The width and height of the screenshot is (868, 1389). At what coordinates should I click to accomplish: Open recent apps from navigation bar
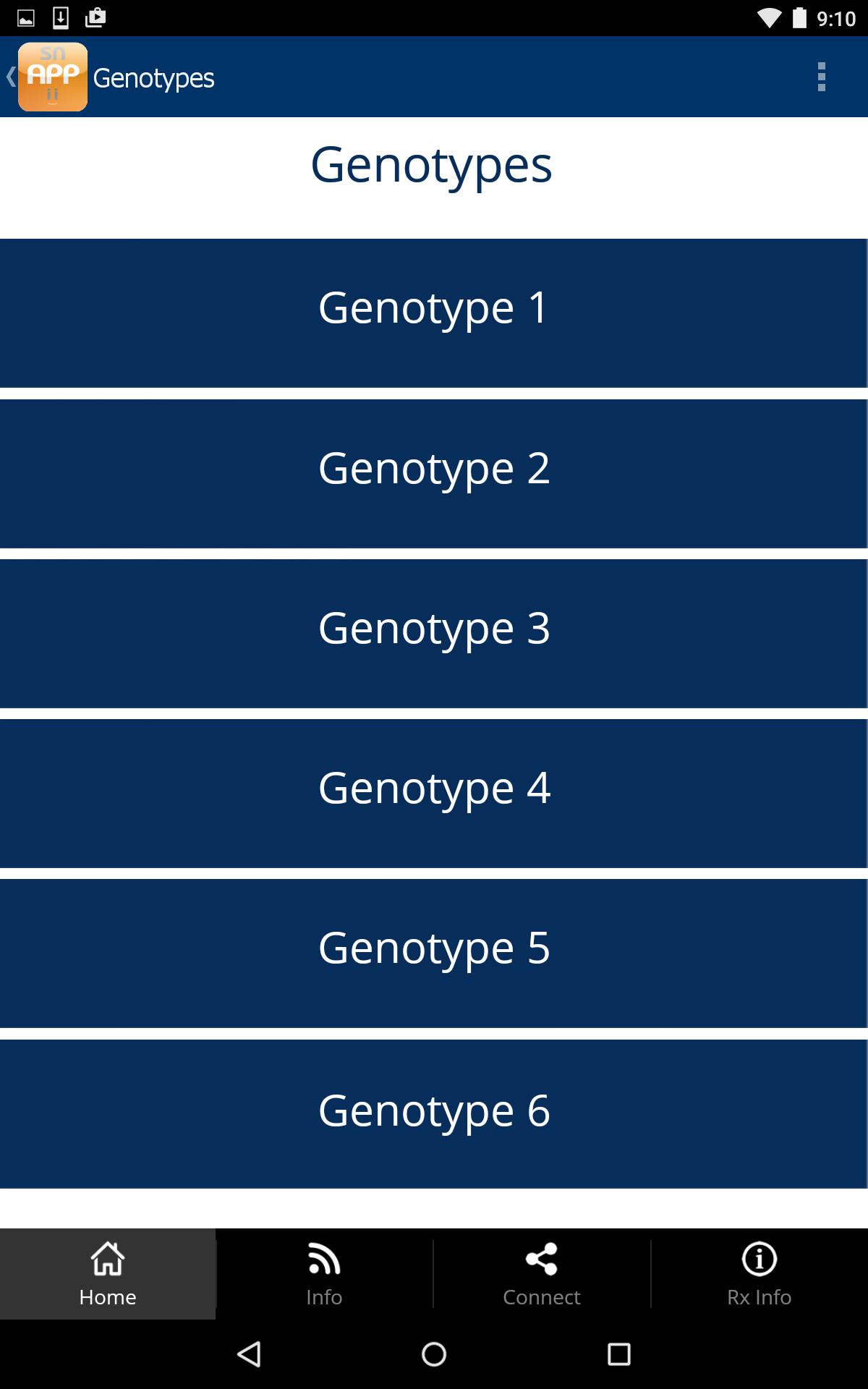click(618, 1354)
